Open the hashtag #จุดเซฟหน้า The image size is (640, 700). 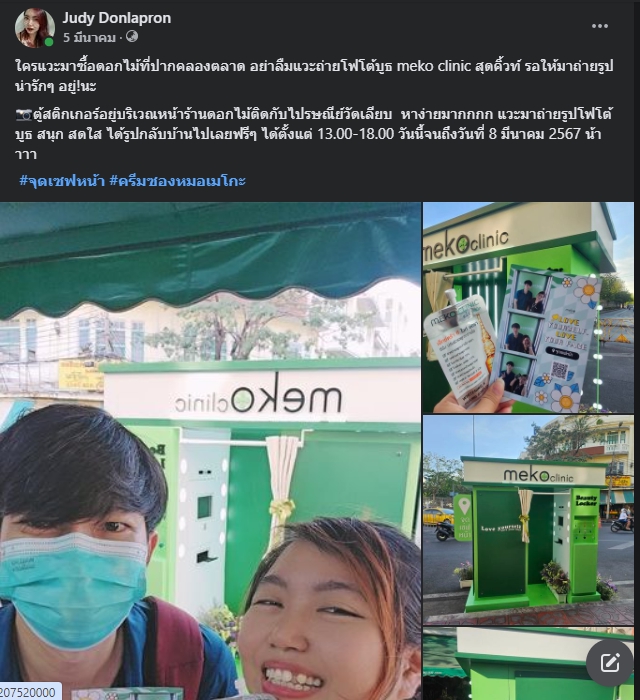pyautogui.click(x=62, y=181)
